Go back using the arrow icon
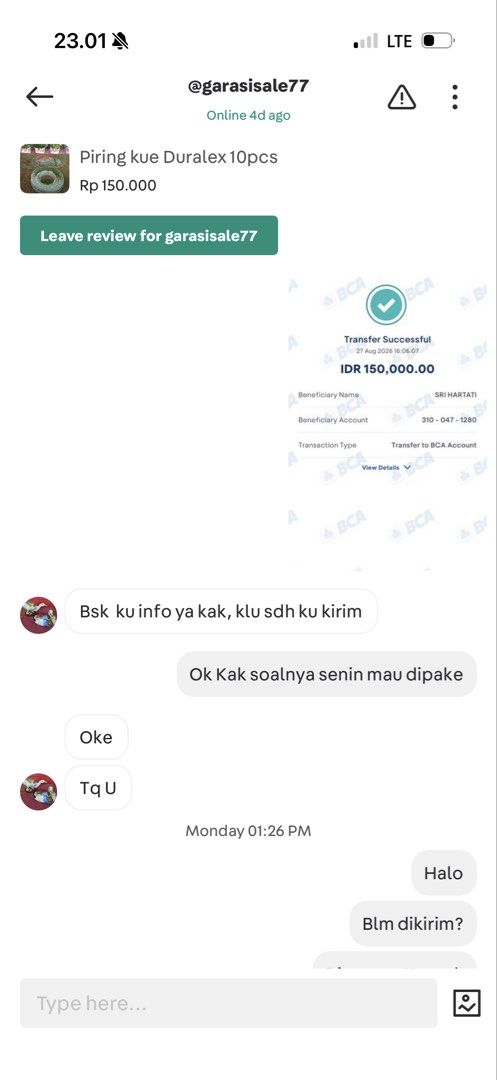497x1080 pixels. [39, 97]
